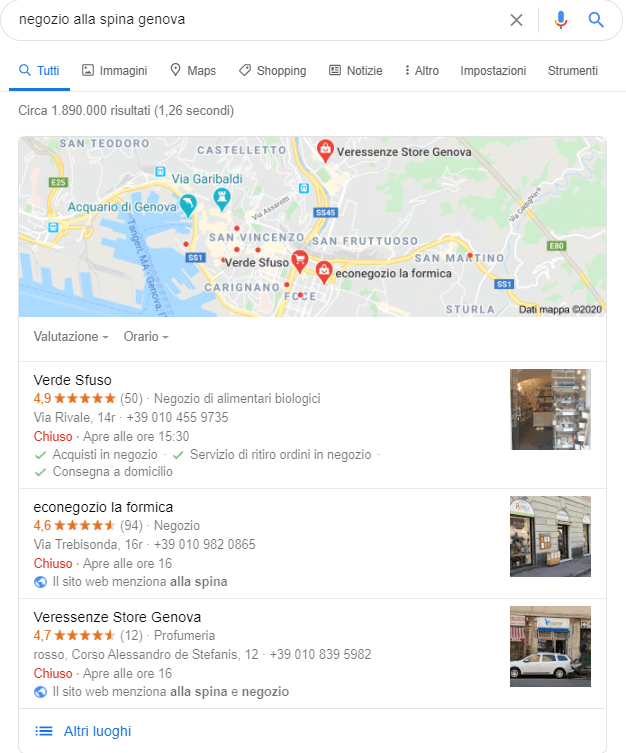Switch to the Maps tab
This screenshot has width=626, height=753.
[192, 71]
